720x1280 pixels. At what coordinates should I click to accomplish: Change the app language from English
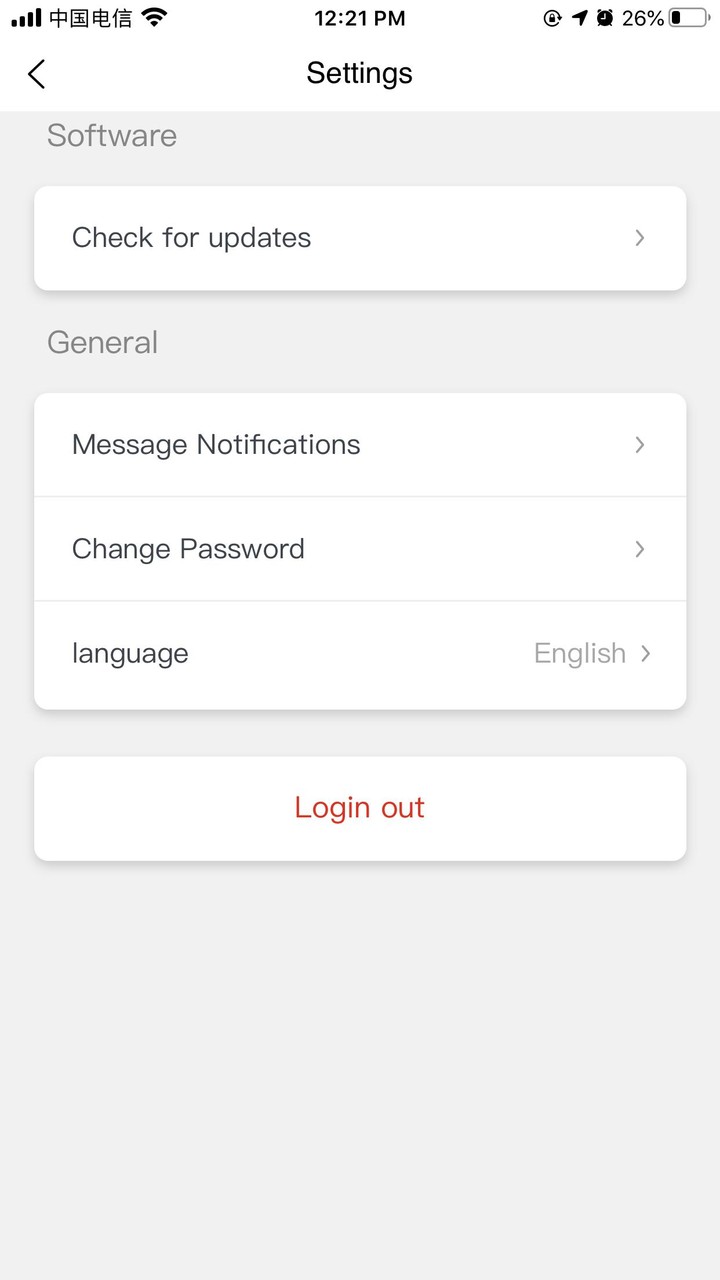pos(360,654)
